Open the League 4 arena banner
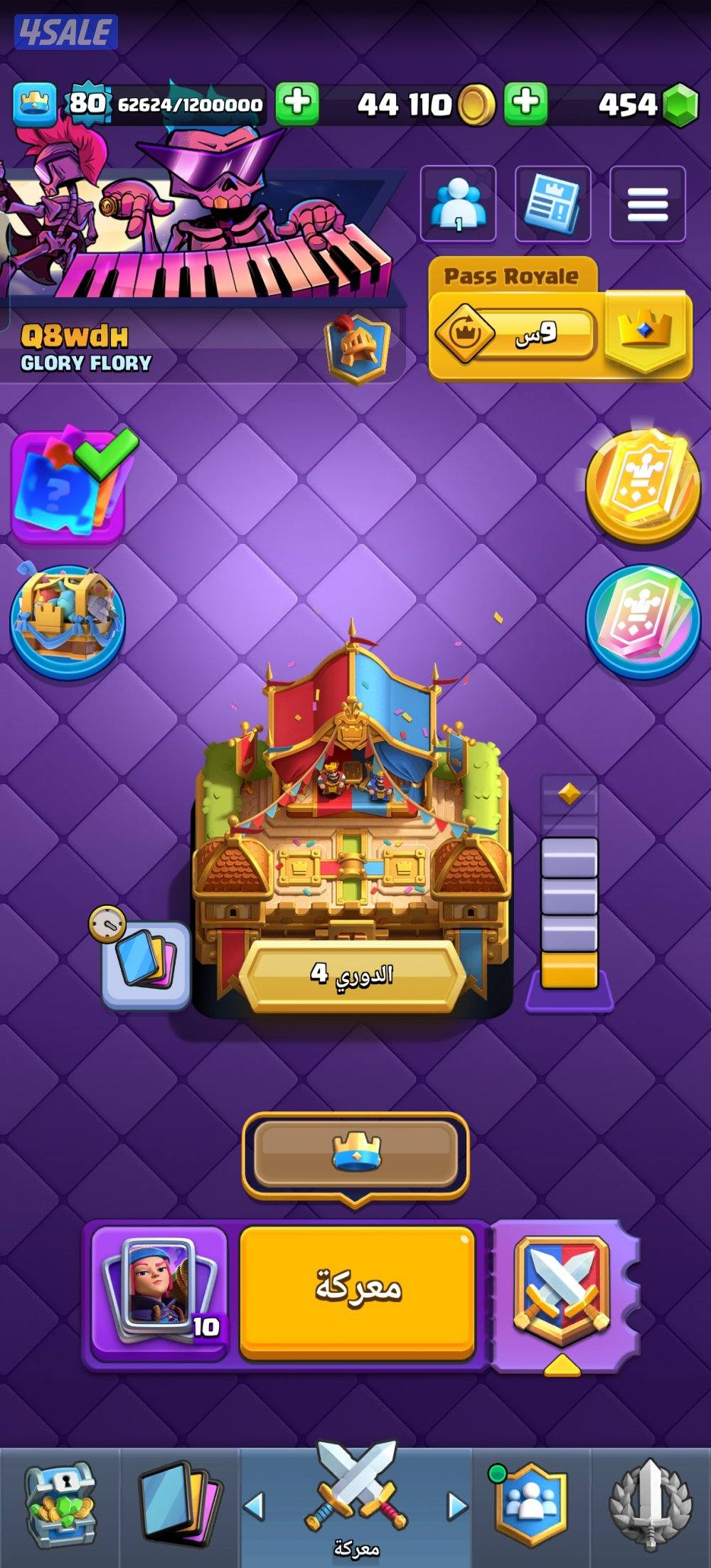 352,974
